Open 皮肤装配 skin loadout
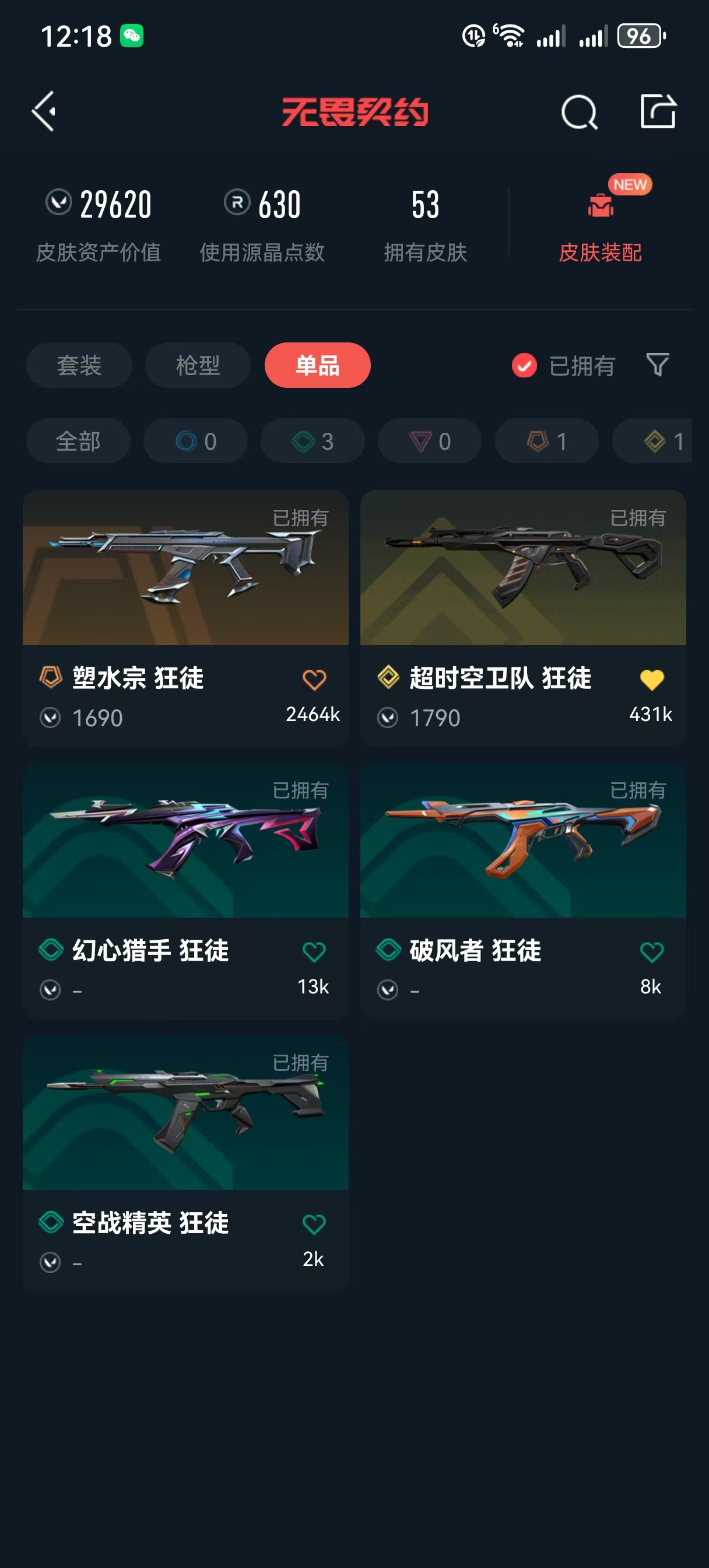The height and width of the screenshot is (1568, 709). [600, 225]
